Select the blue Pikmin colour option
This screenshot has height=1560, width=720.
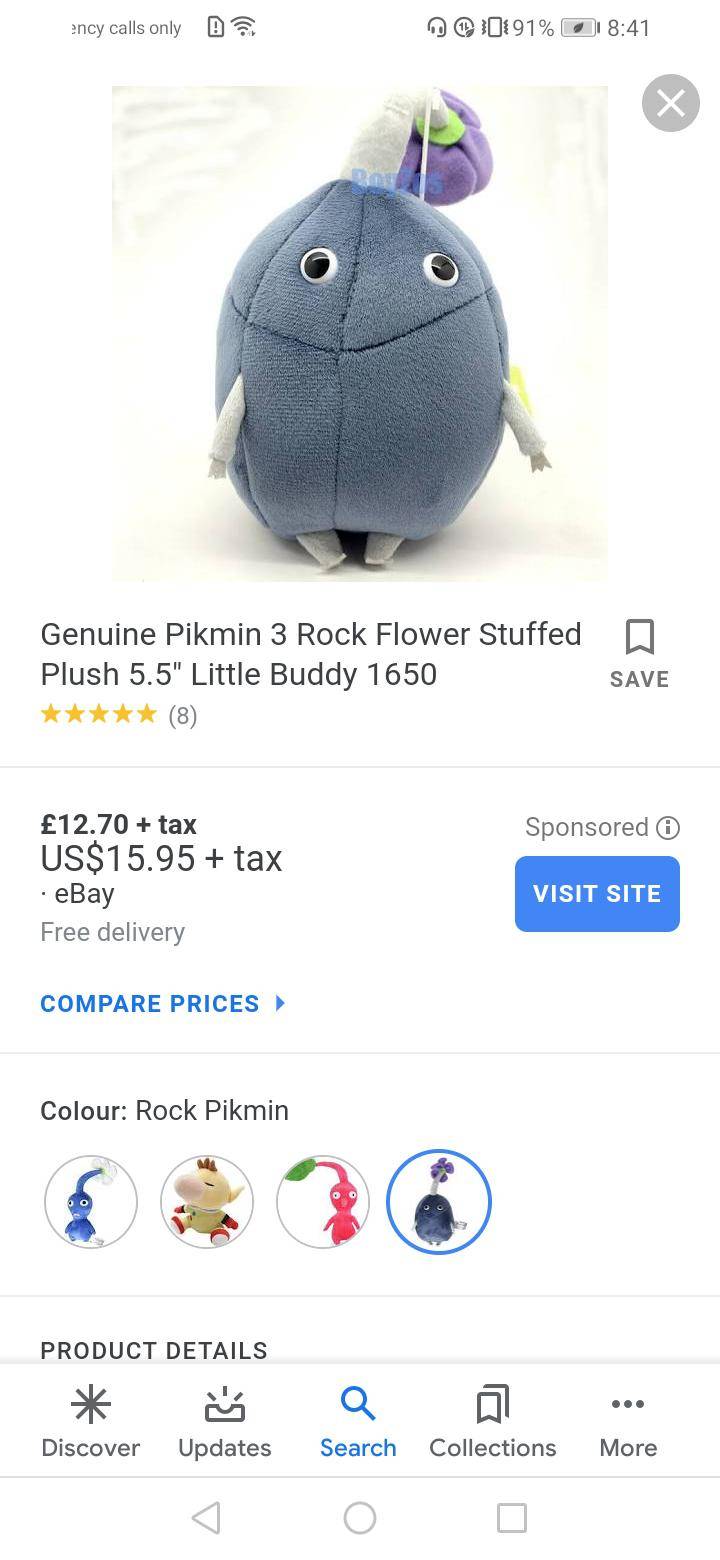tap(91, 1202)
